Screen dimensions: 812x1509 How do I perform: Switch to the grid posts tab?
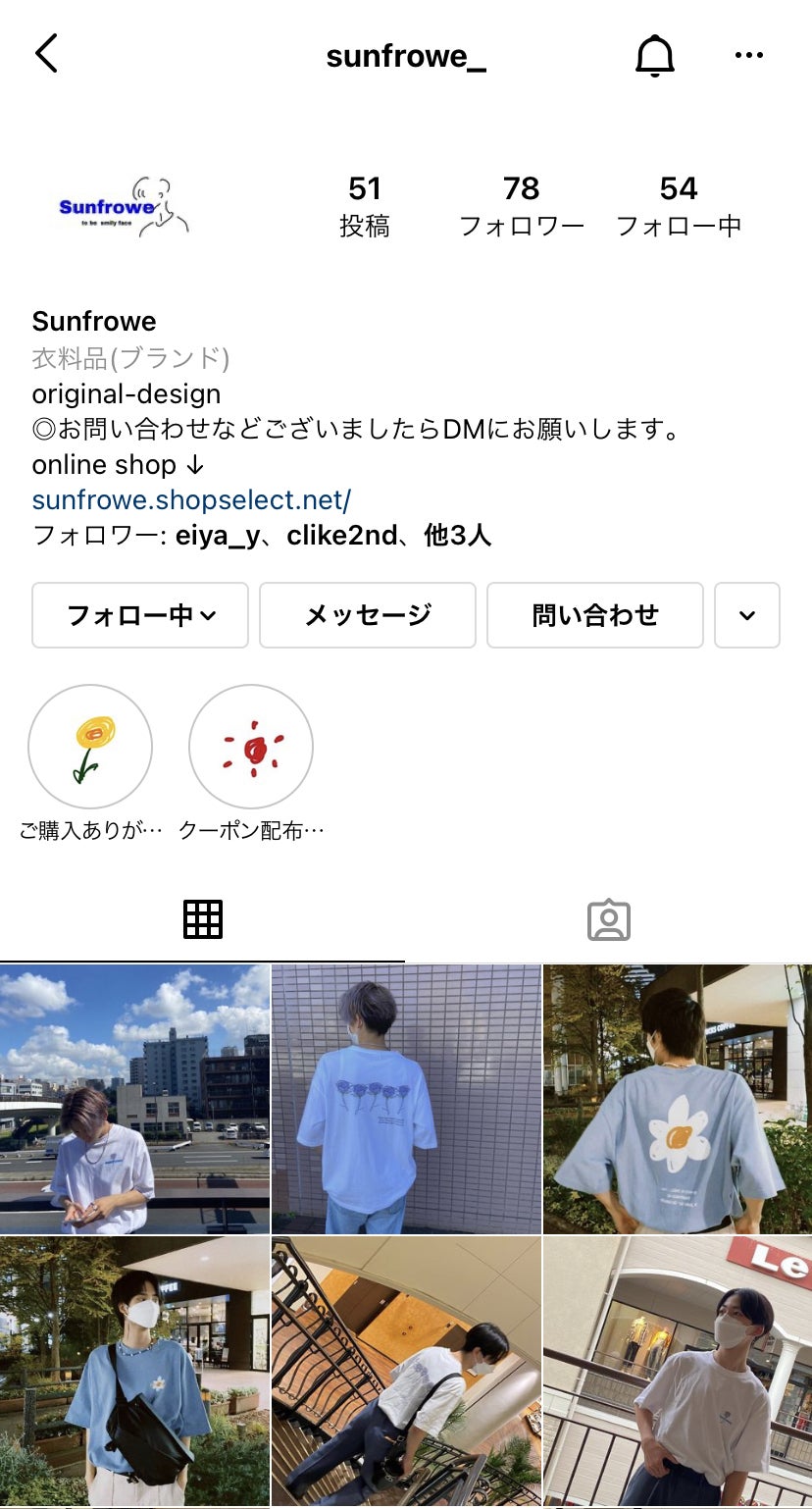[203, 919]
